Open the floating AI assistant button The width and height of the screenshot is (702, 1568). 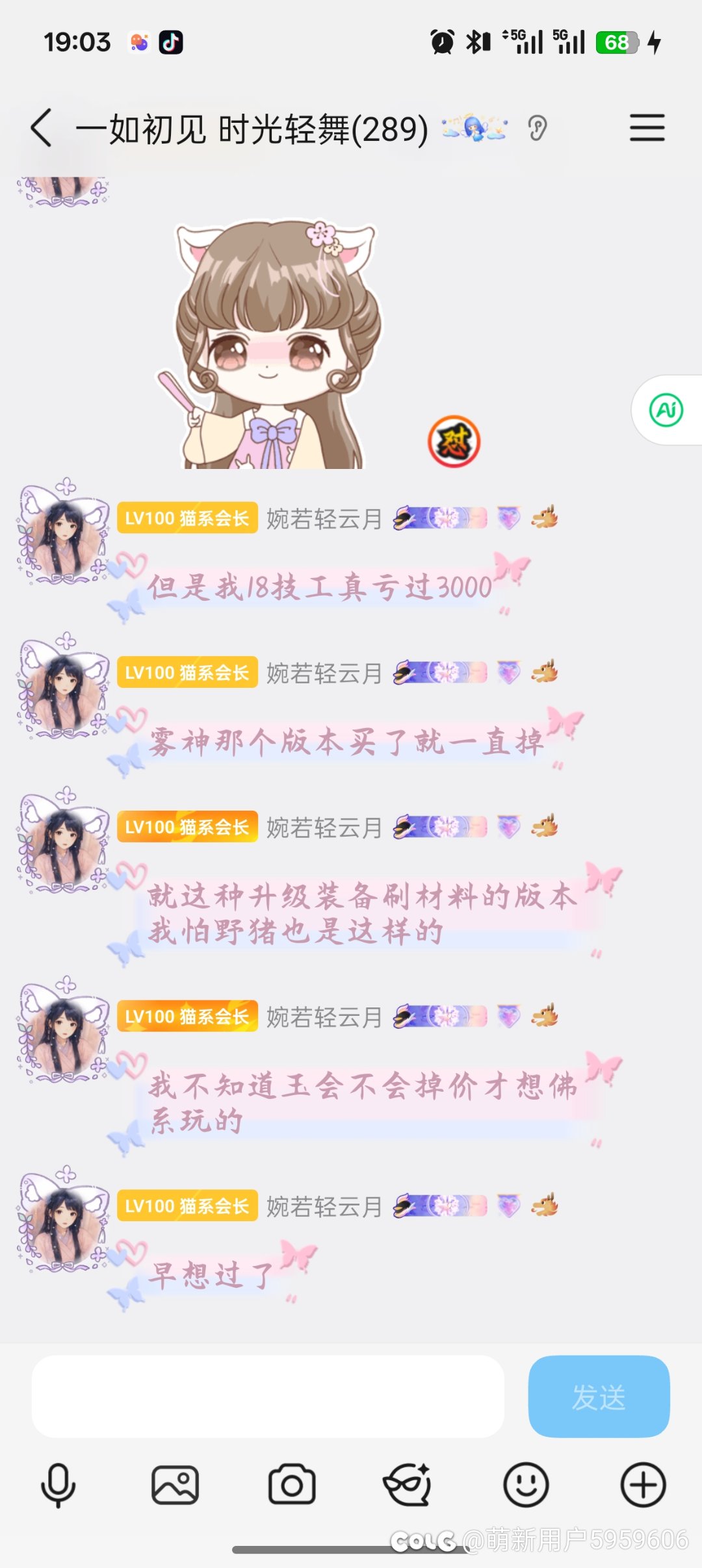(x=666, y=411)
